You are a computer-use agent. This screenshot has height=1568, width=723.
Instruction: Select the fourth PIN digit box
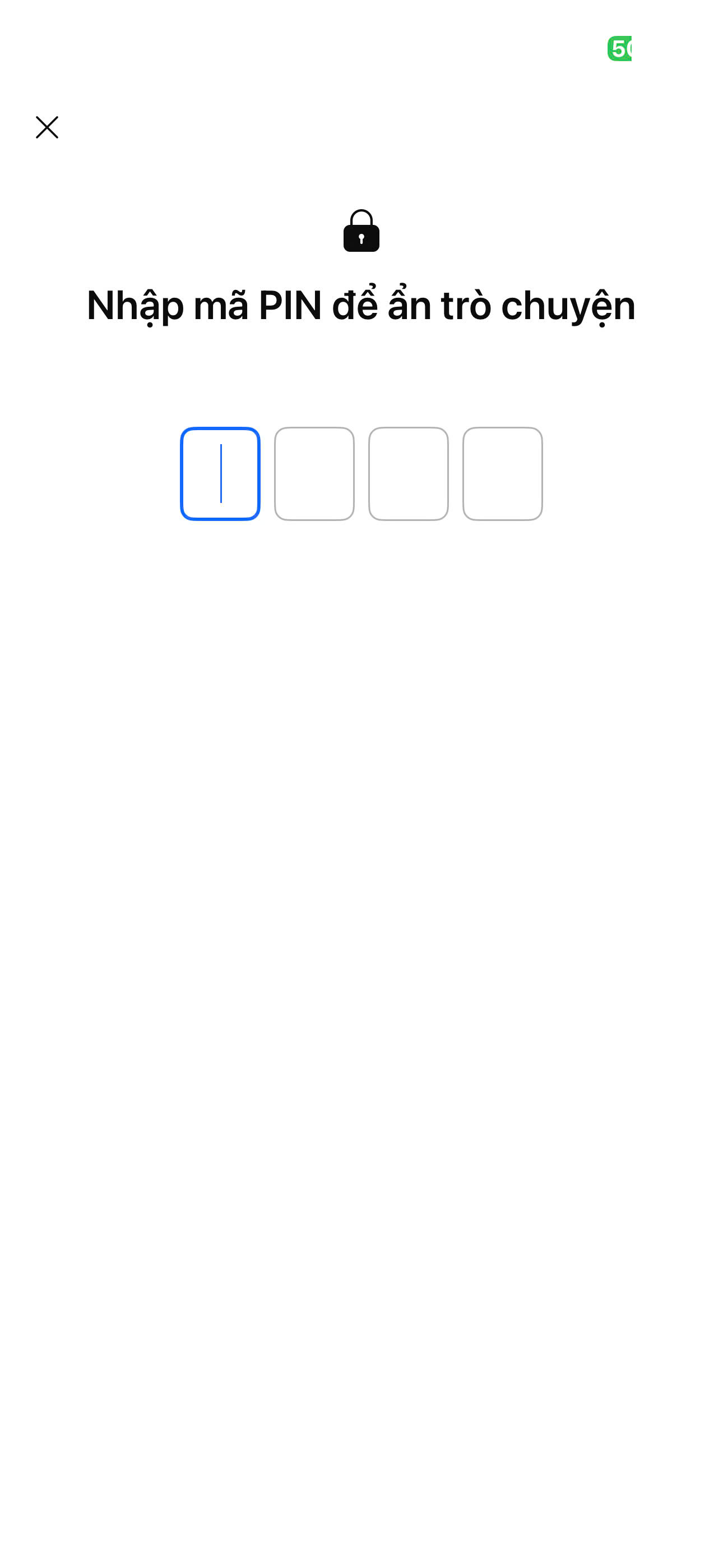pyautogui.click(x=502, y=473)
